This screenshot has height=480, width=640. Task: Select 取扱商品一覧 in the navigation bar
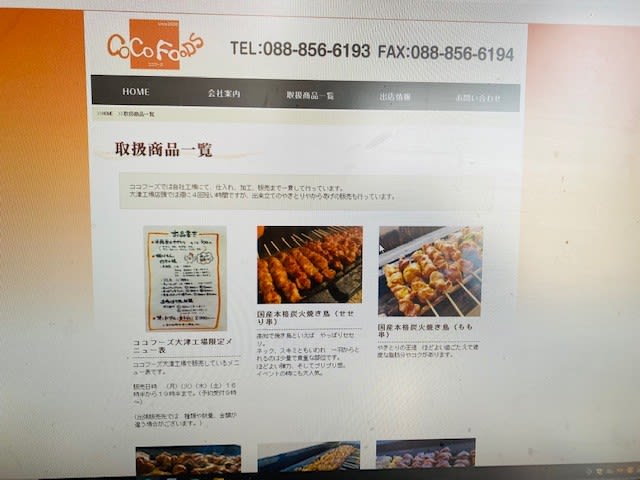pyautogui.click(x=310, y=96)
